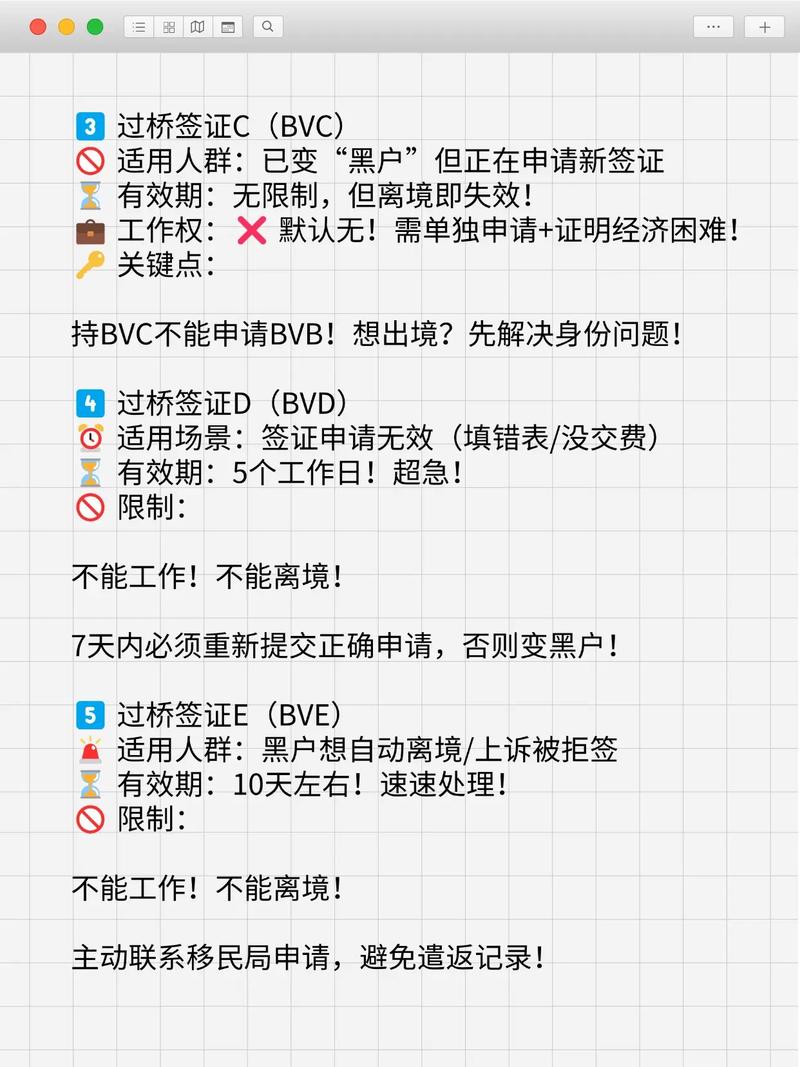The image size is (800, 1067).
Task: Click the line 主动联系移民局申请
Action: (310, 958)
